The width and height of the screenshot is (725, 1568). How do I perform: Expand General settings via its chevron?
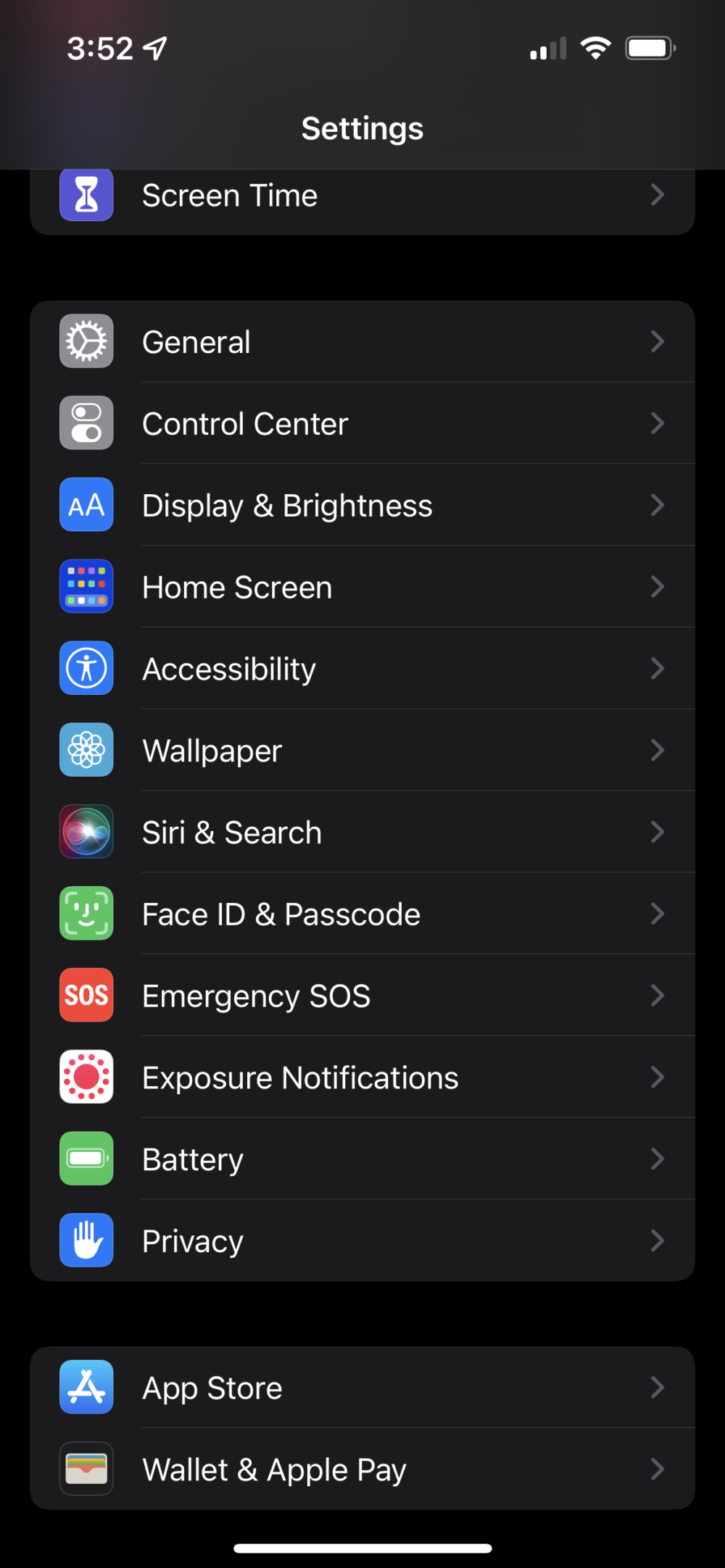(657, 341)
